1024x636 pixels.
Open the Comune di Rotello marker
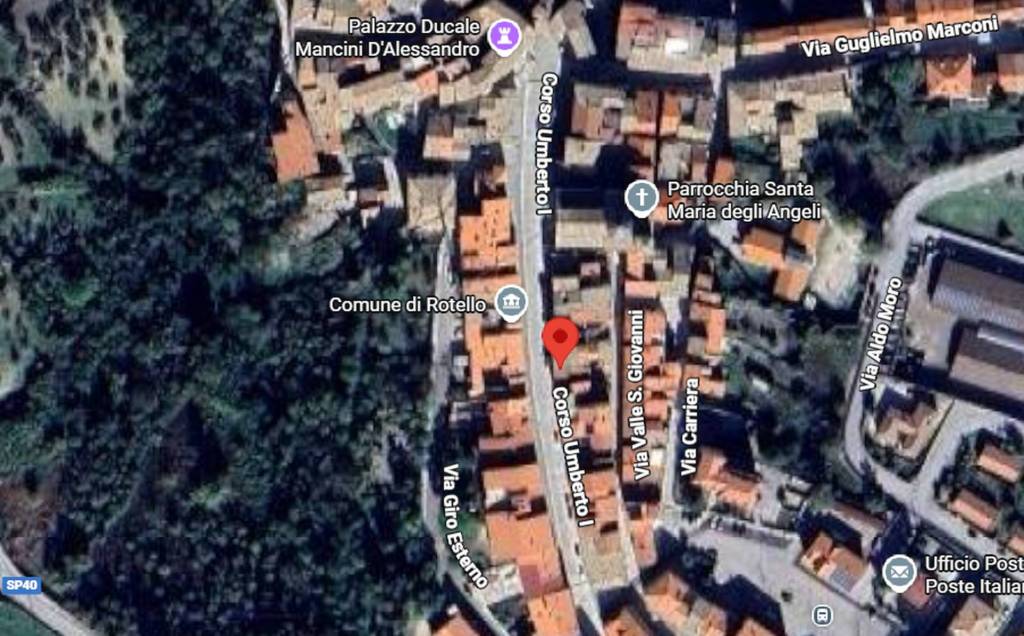pos(511,302)
